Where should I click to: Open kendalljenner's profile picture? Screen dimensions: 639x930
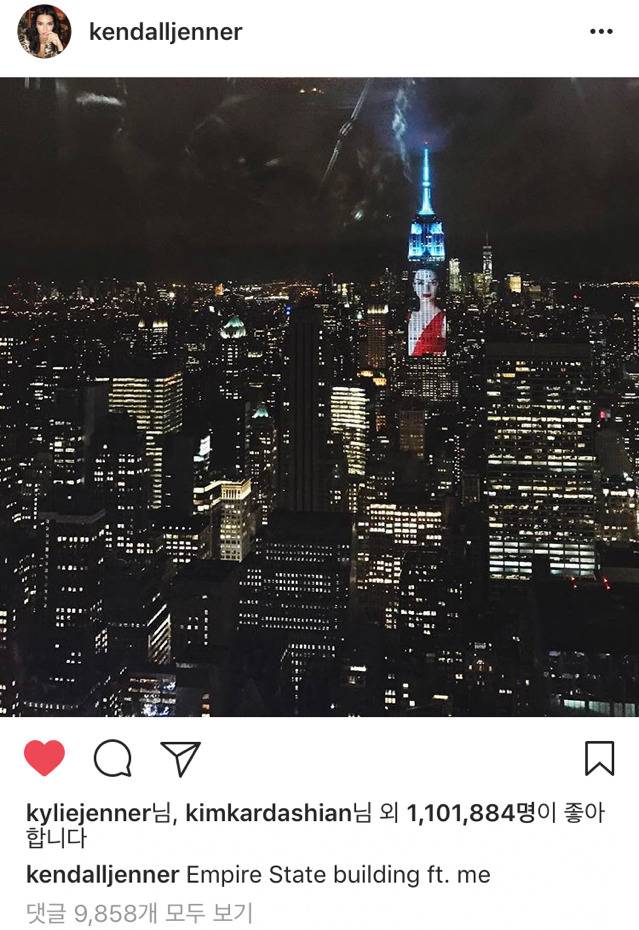pyautogui.click(x=44, y=32)
